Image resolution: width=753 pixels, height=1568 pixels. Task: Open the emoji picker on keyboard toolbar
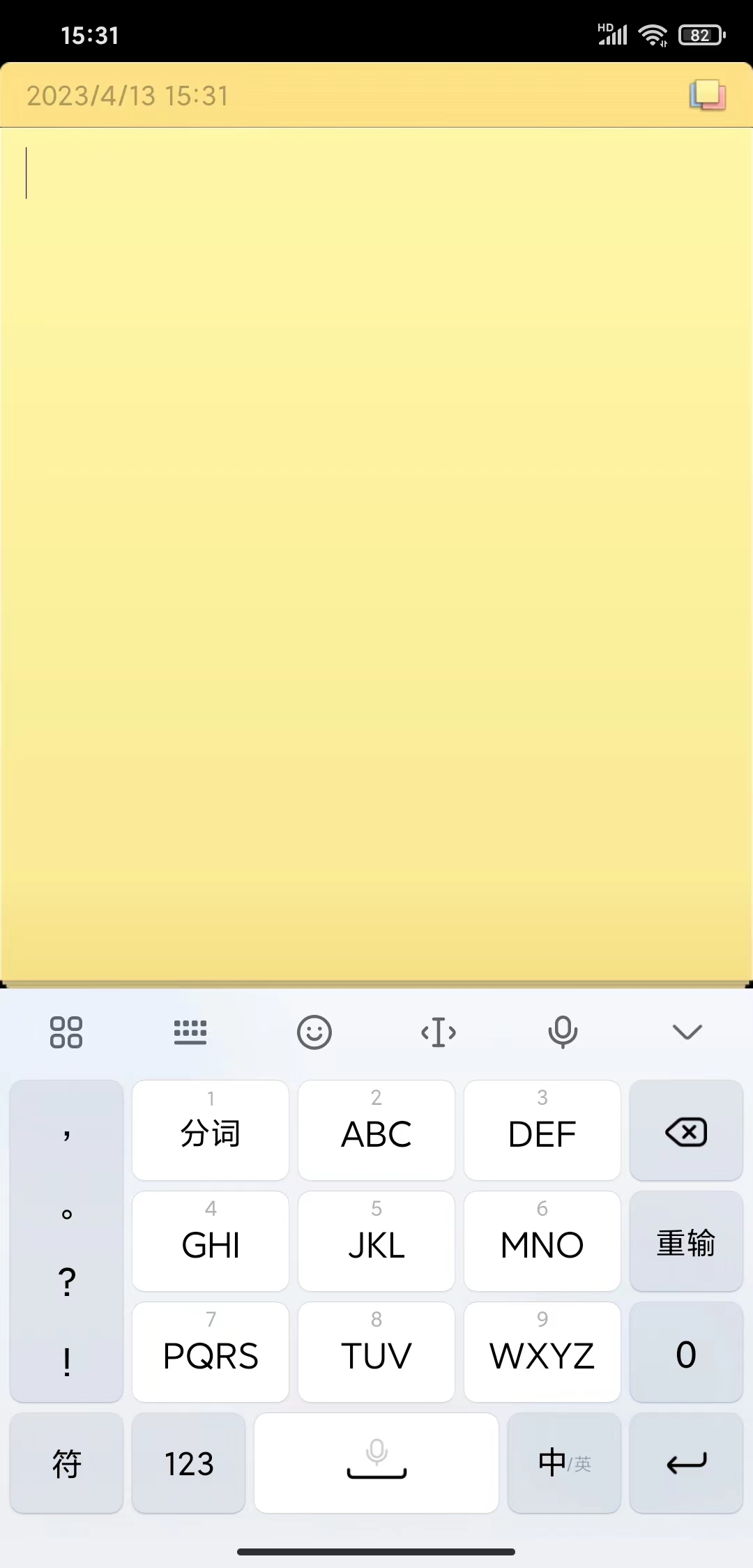(x=314, y=1032)
